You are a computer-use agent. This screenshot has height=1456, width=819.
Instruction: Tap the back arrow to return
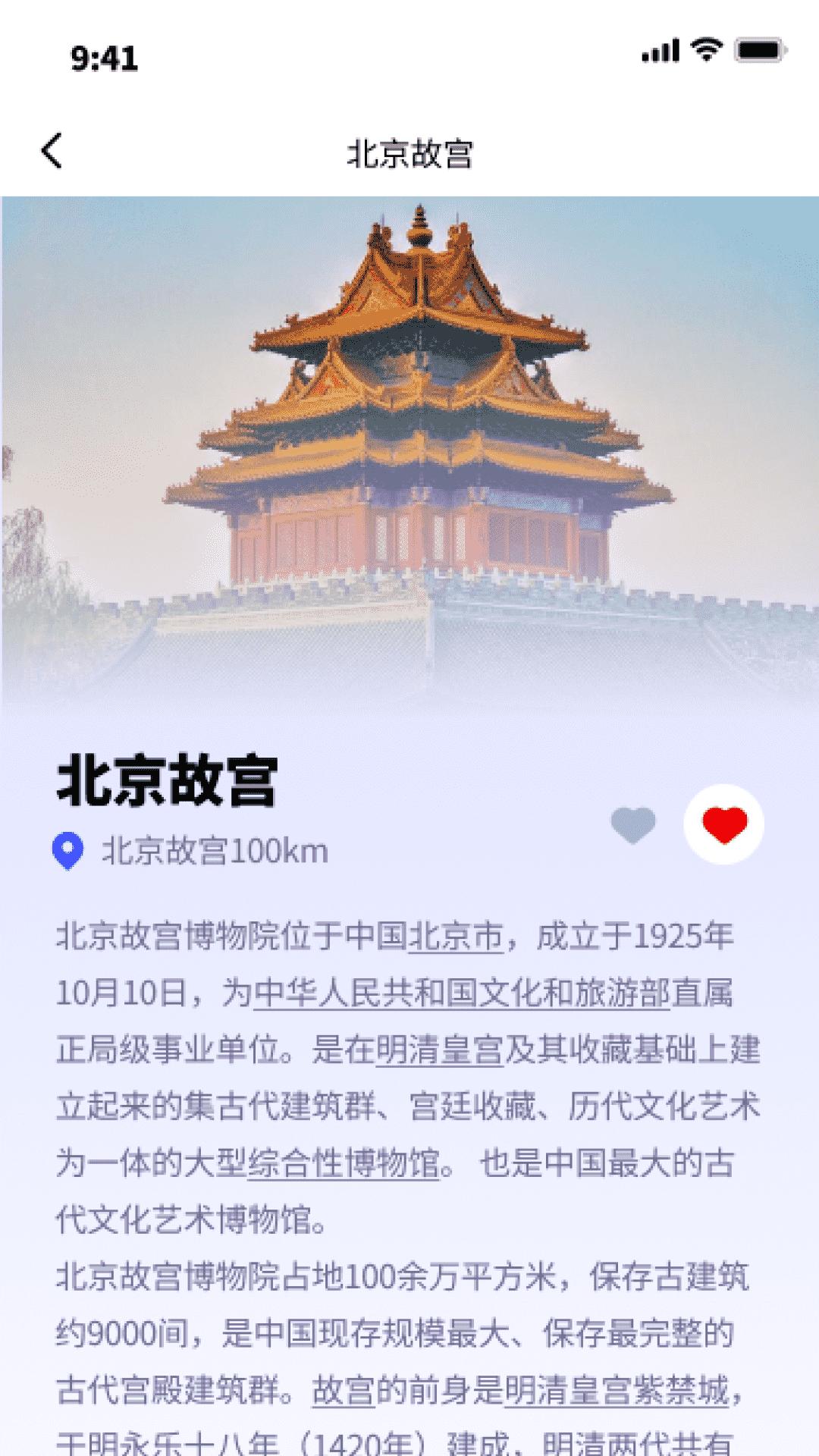click(x=52, y=152)
